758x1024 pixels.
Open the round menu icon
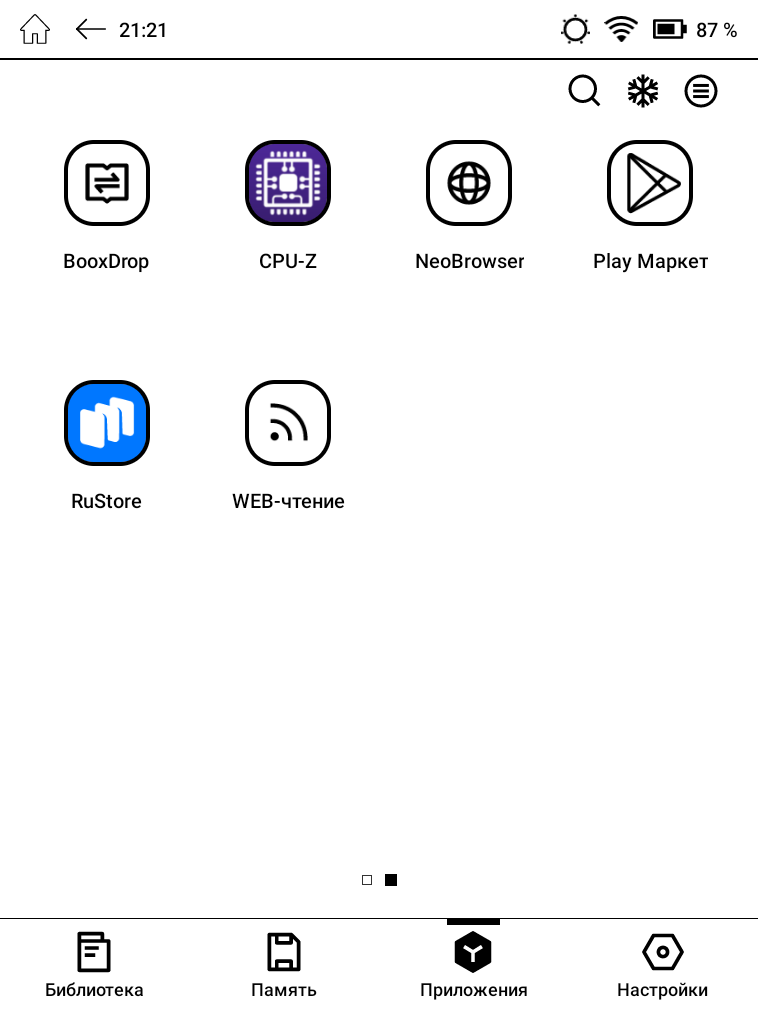pos(701,91)
